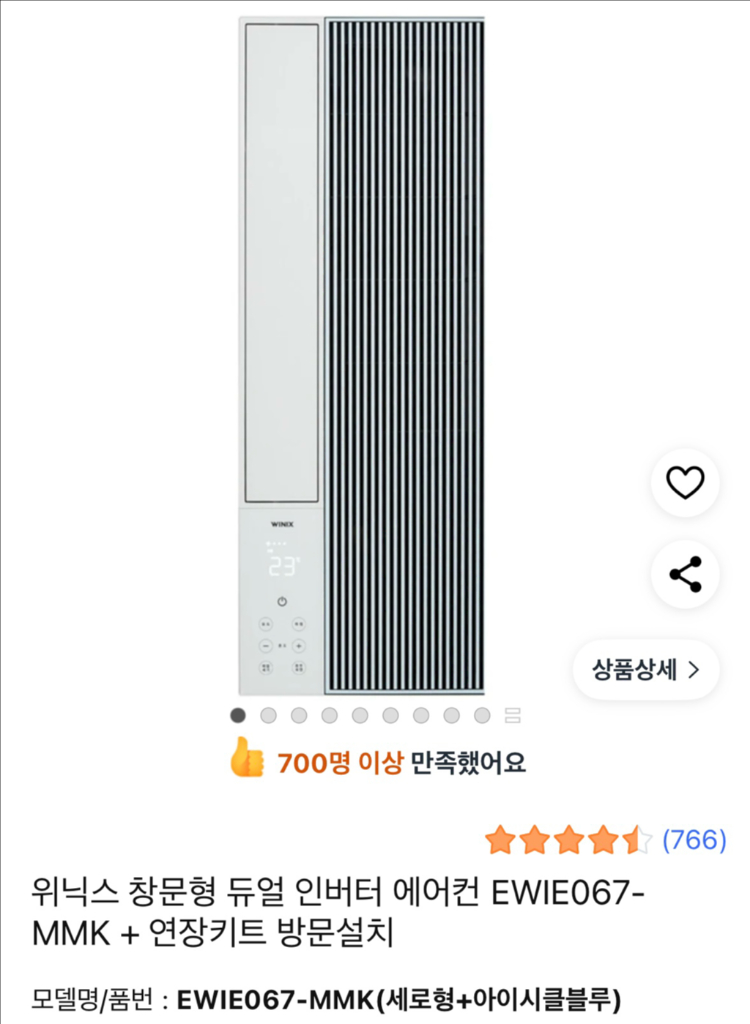750x1024 pixels.
Task: Add this air conditioner to wishlist
Action: 685,483
